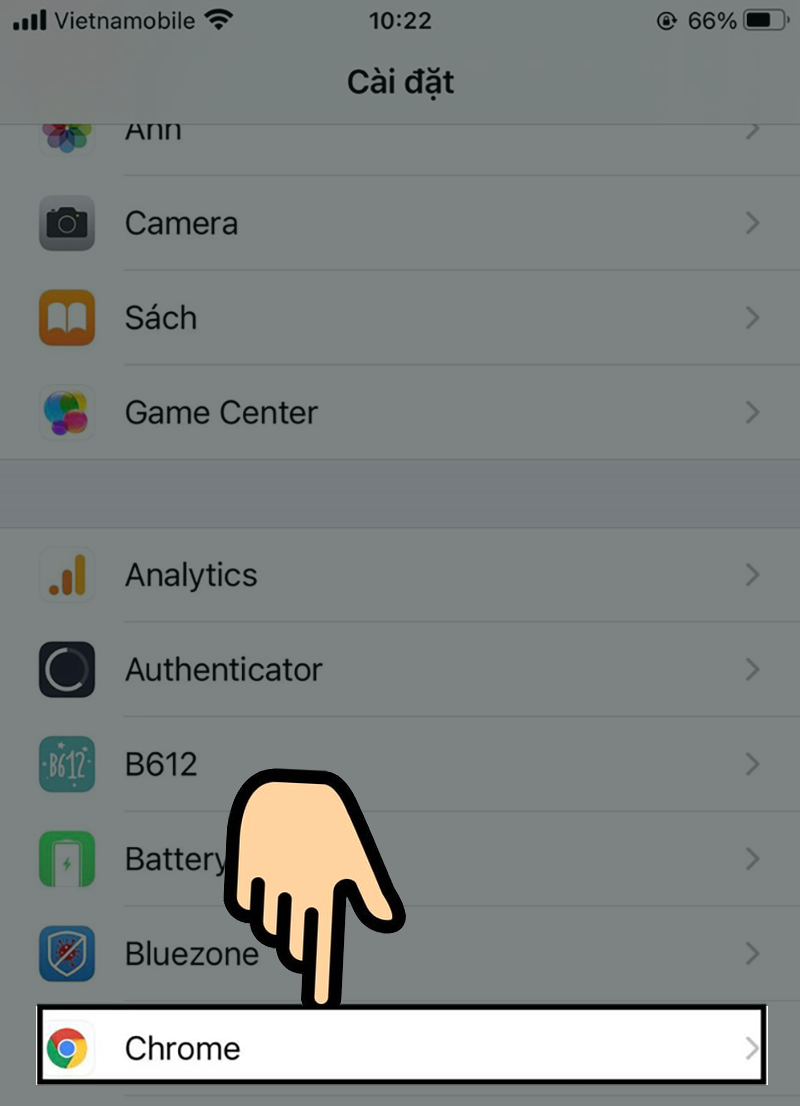Tap the green Battery app icon
This screenshot has height=1106, width=800.
pyautogui.click(x=66, y=859)
